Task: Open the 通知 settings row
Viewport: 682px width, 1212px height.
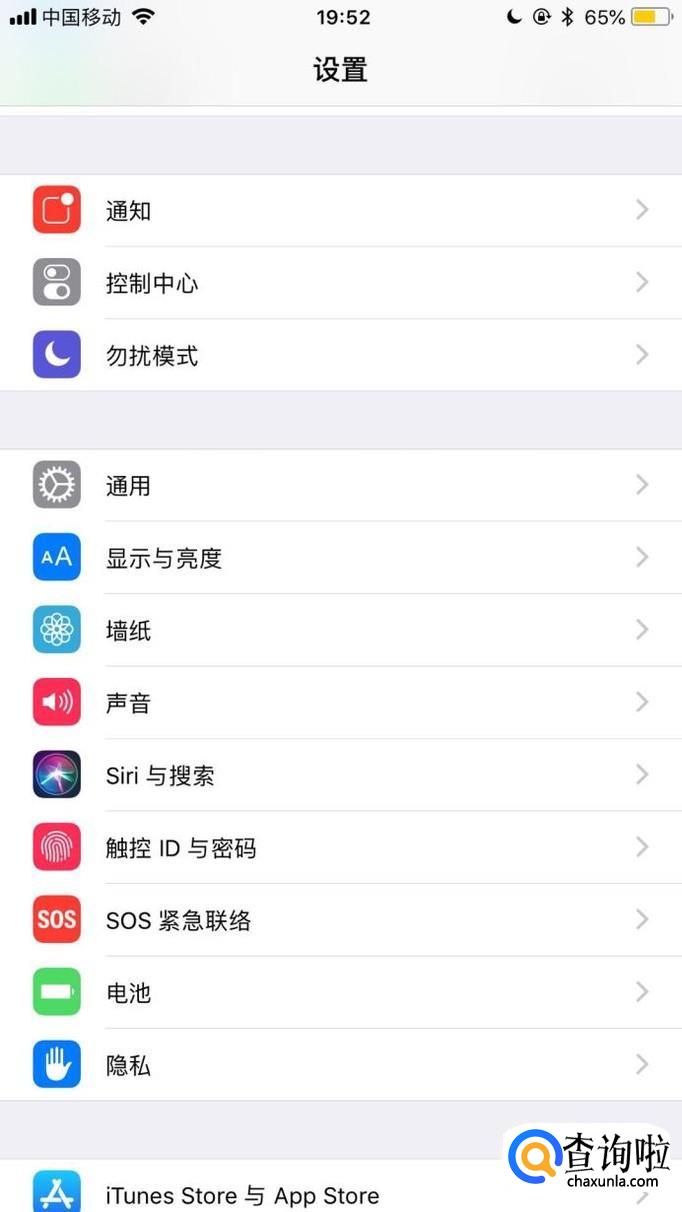Action: 341,210
